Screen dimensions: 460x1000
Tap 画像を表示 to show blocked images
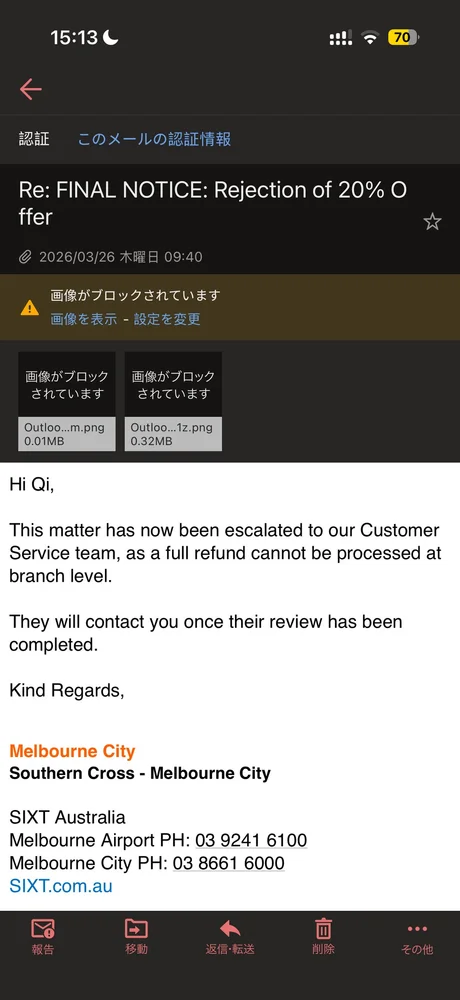pos(84,319)
